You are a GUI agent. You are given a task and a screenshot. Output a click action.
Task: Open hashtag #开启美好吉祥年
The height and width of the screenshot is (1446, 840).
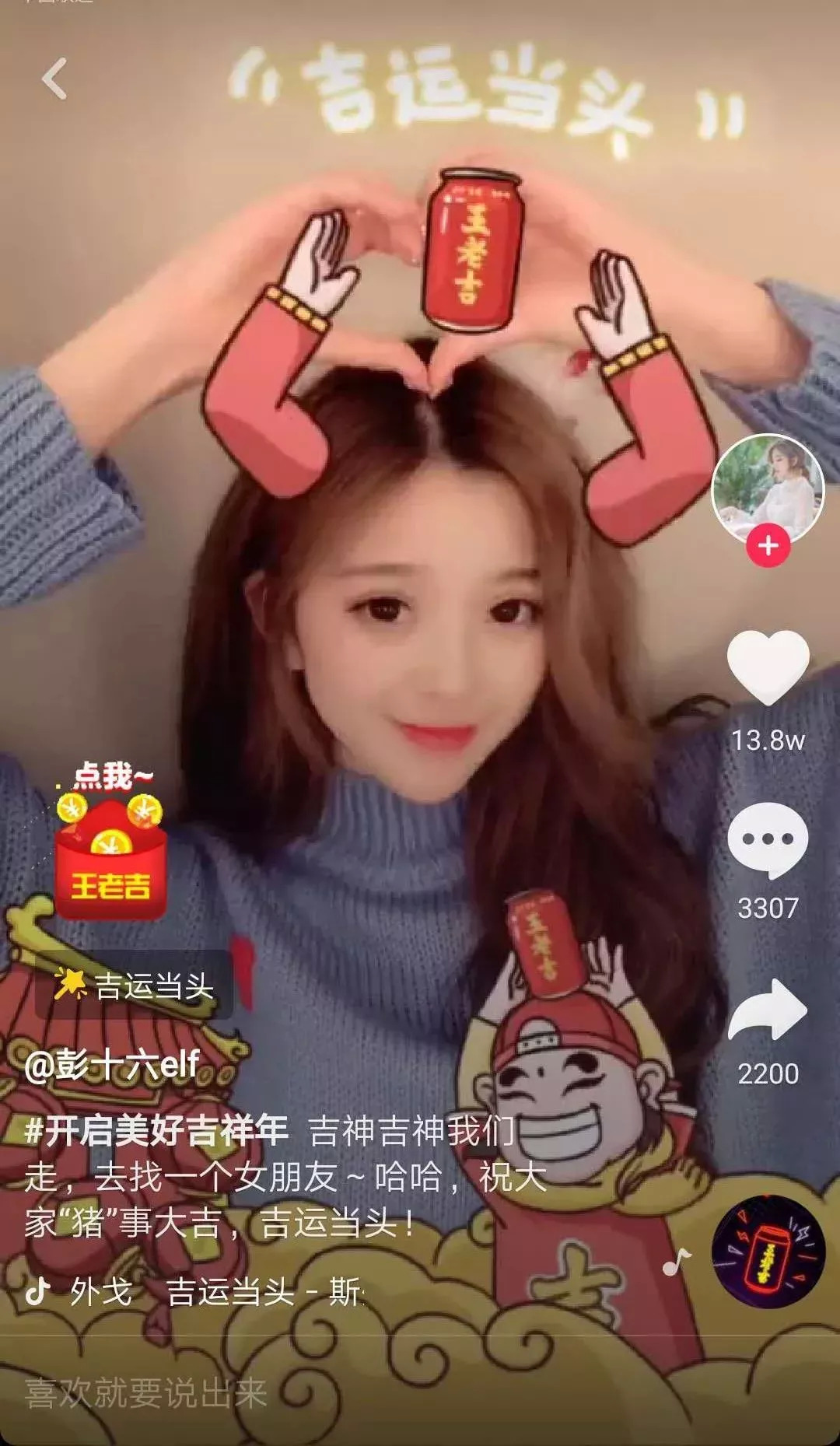click(x=157, y=1130)
